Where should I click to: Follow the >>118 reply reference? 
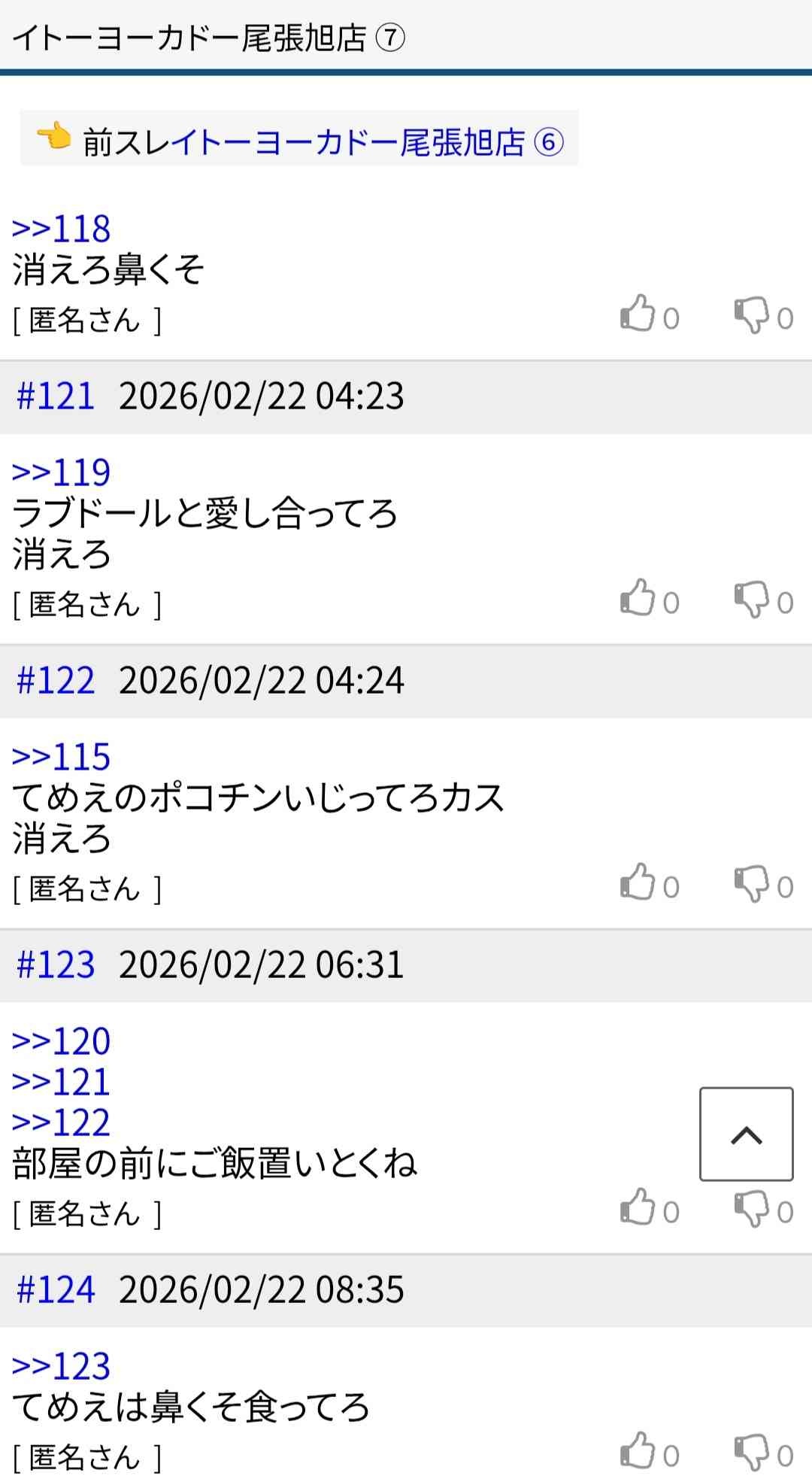tap(62, 229)
